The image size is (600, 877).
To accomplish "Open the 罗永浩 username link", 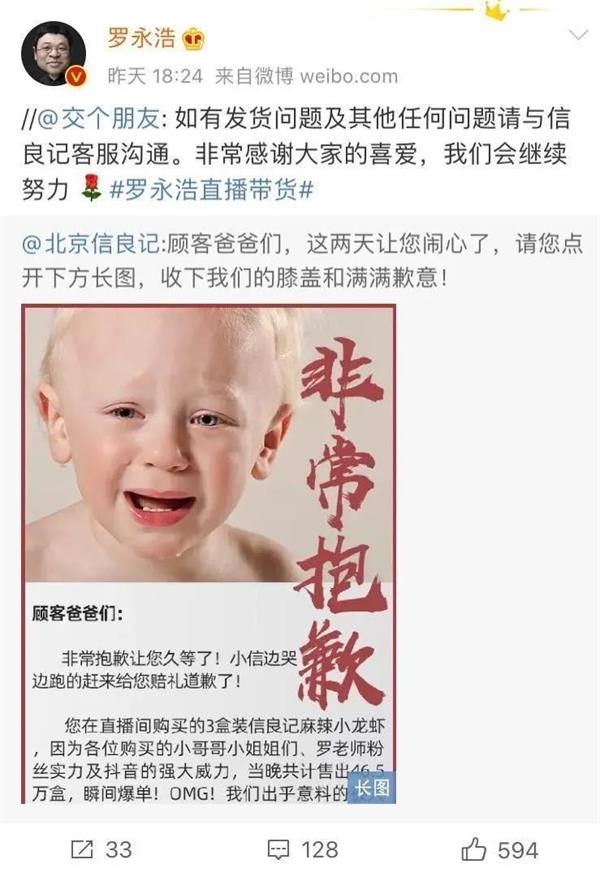I will [x=140, y=39].
